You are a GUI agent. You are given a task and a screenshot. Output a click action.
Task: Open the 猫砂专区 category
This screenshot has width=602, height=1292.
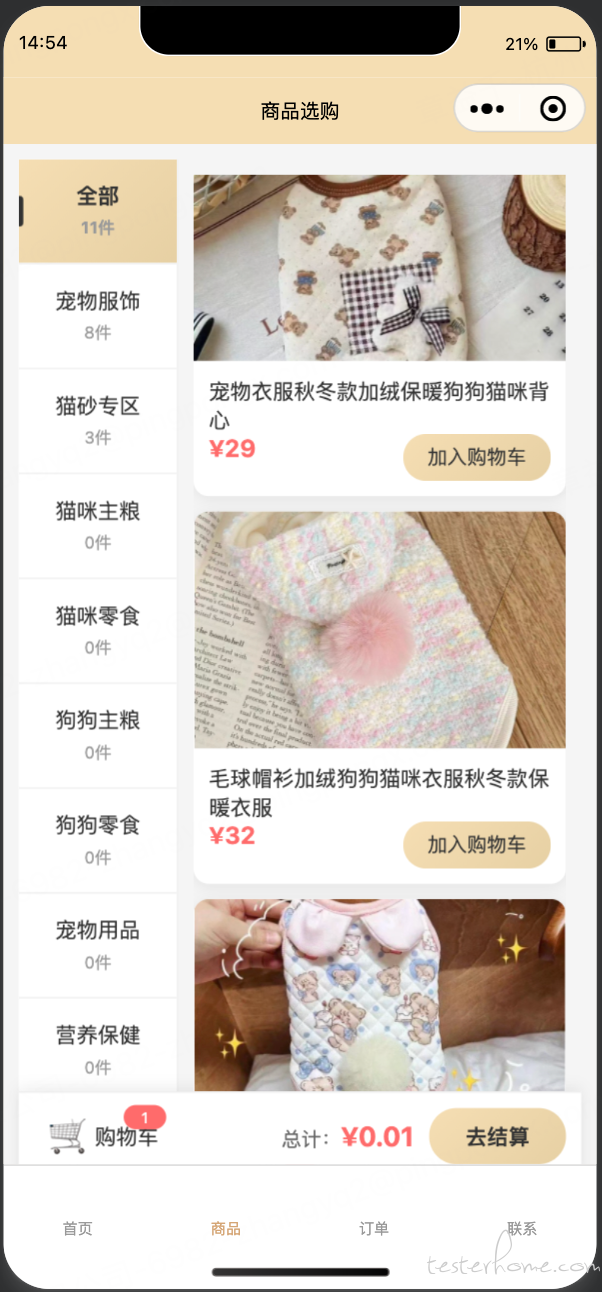98,420
